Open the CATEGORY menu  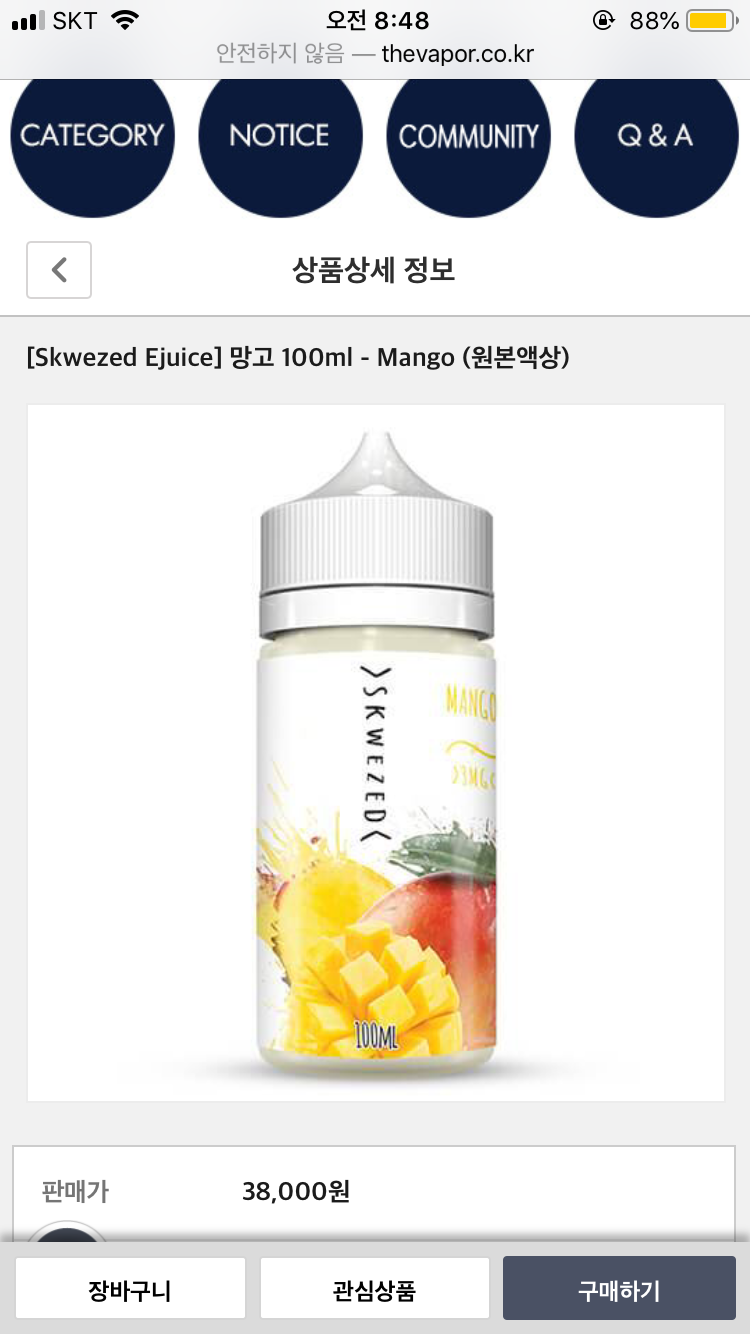pyautogui.click(x=92, y=137)
